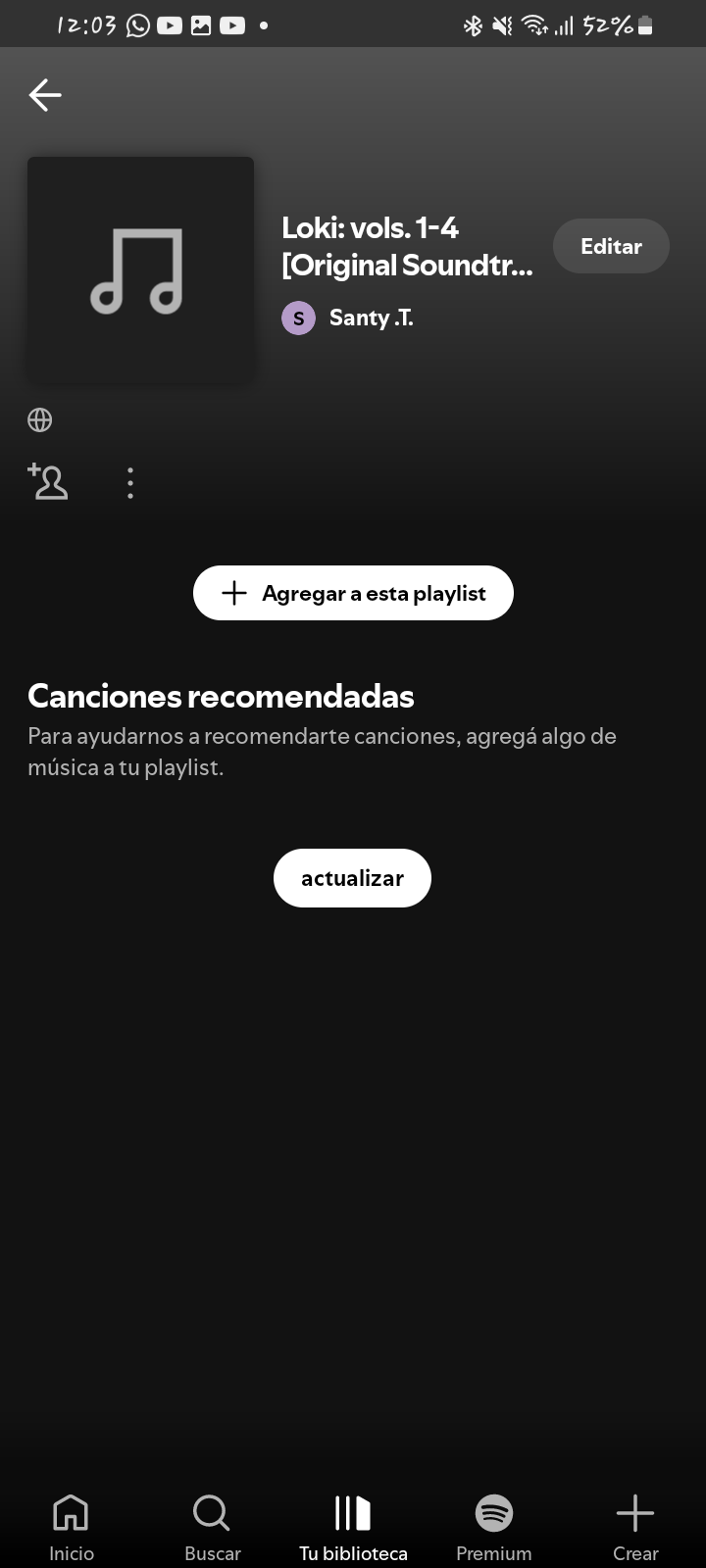Screen dimensions: 706x1568
Task: Open the three-dot playlist options menu
Action: pos(130,483)
